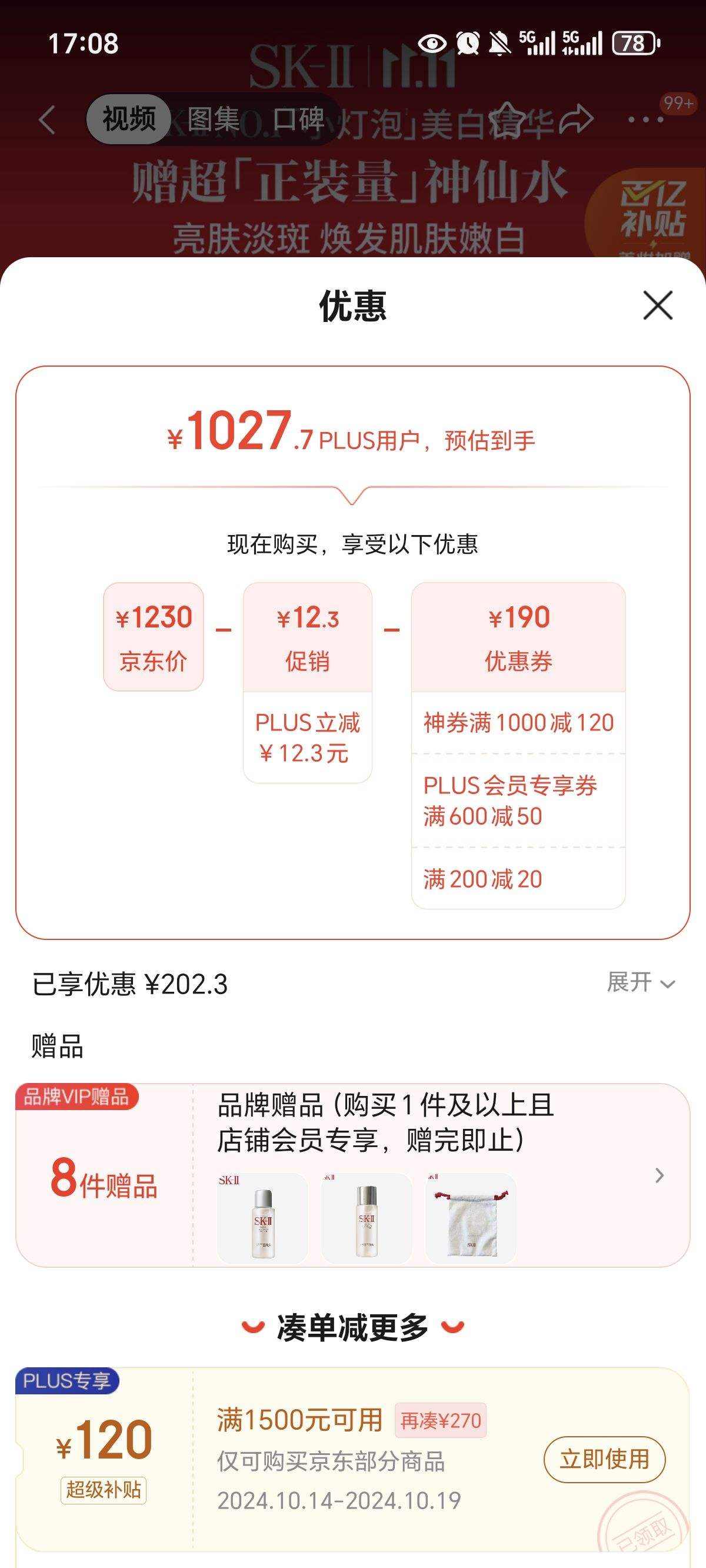Select the 神券满1000减120 coupon
Screen dimensions: 706x1568
click(x=518, y=722)
